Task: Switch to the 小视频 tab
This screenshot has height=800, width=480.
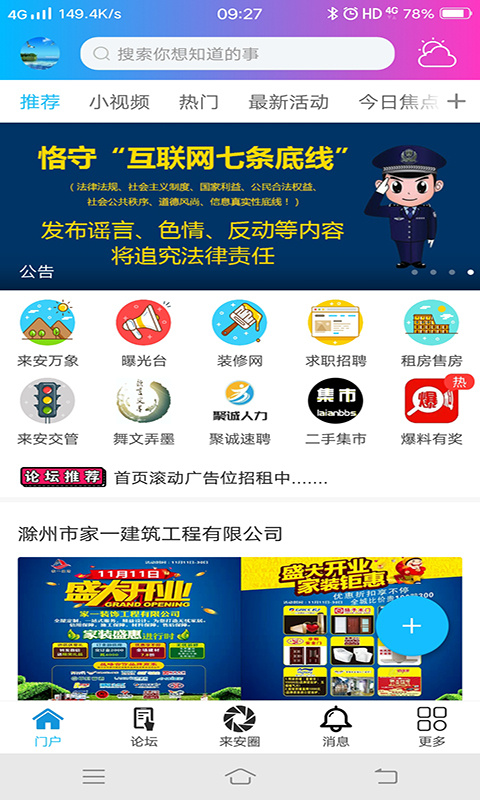Action: tap(119, 102)
